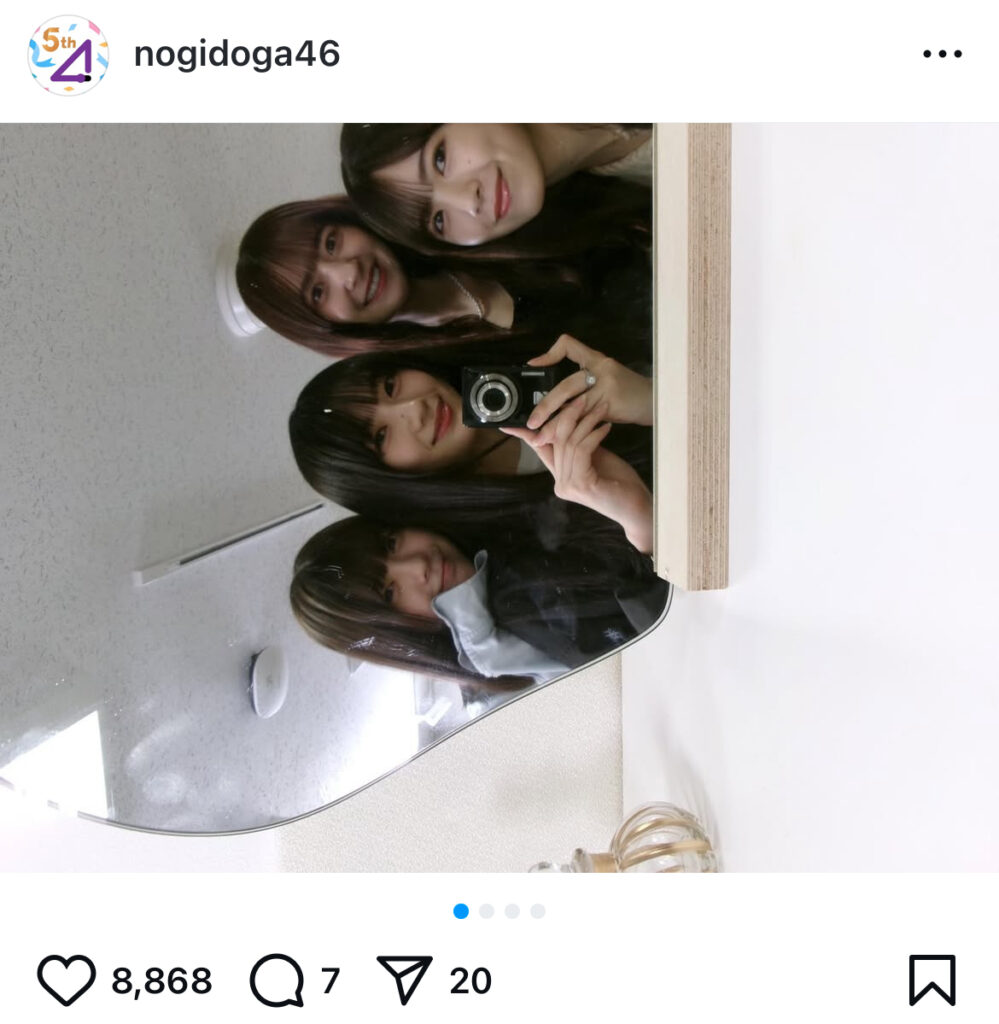999x1024 pixels.
Task: Like the post with the heart icon
Action: (66, 980)
